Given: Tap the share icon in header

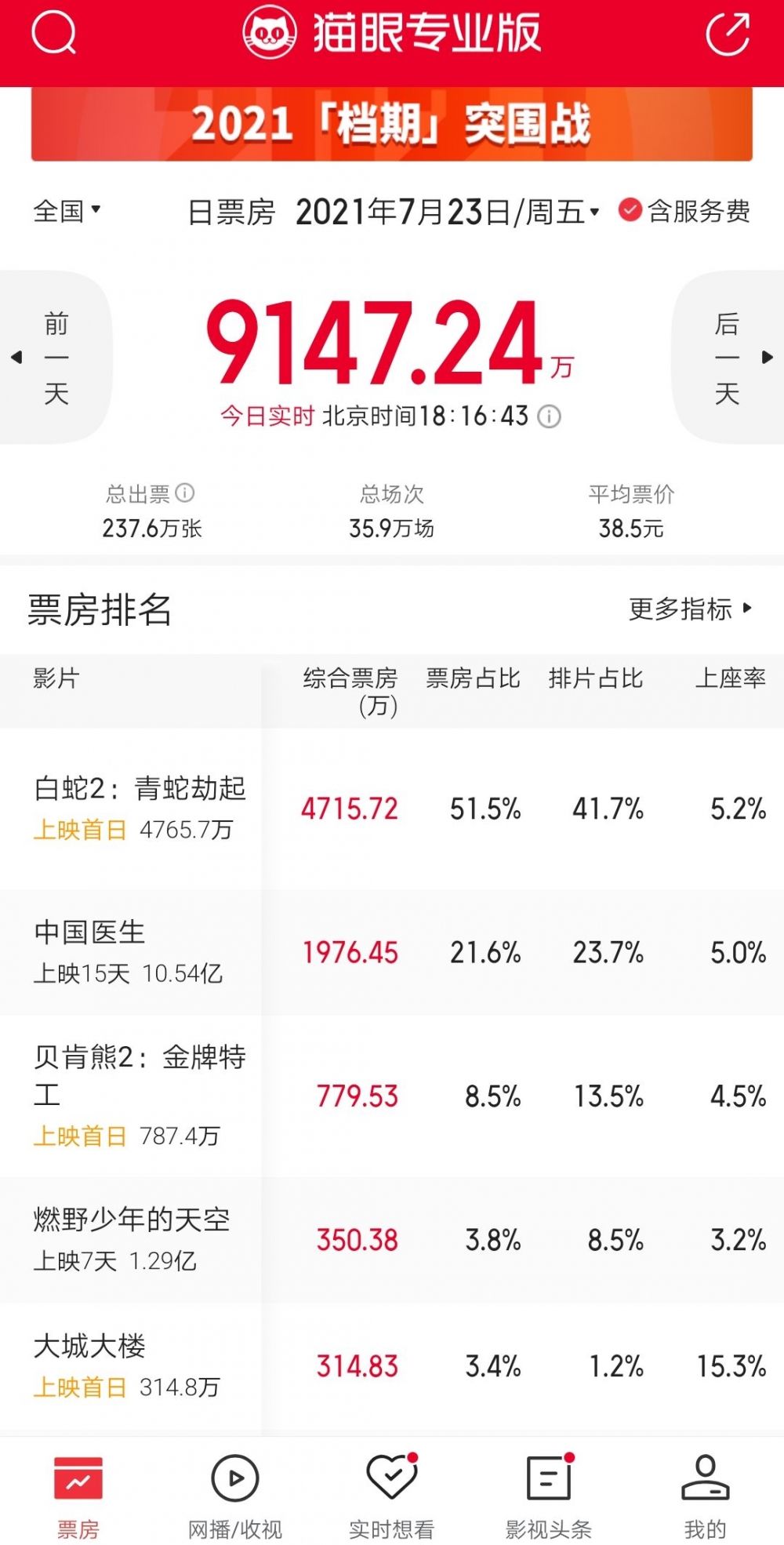Looking at the screenshot, I should pos(728,34).
